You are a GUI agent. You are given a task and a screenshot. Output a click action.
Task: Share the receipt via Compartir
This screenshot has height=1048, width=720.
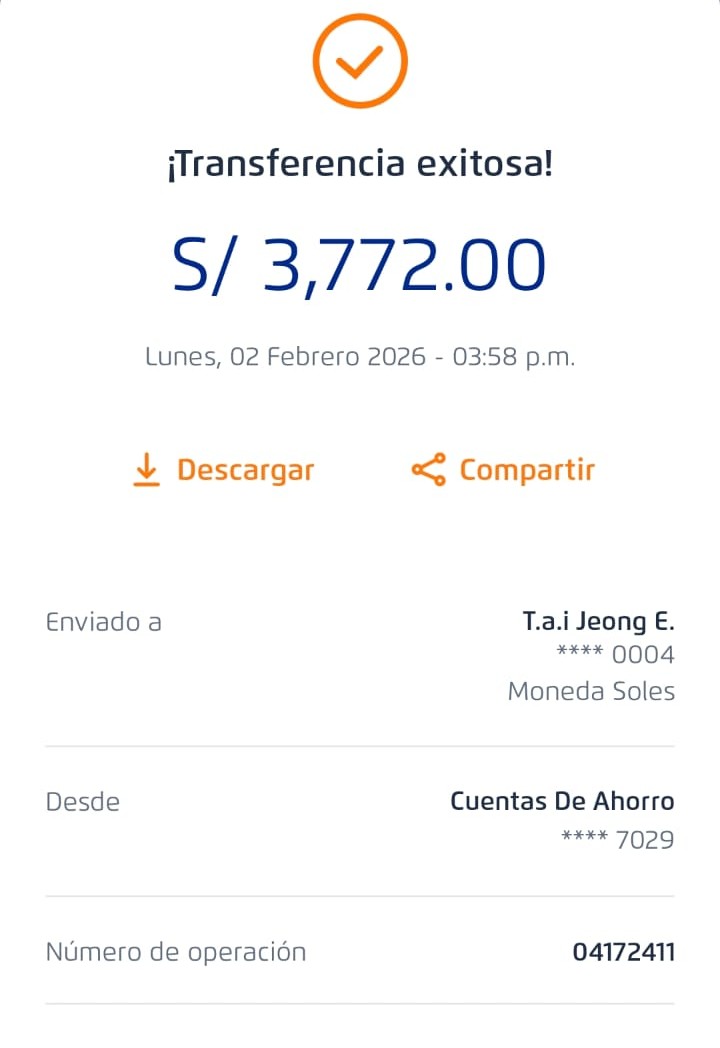tap(503, 470)
